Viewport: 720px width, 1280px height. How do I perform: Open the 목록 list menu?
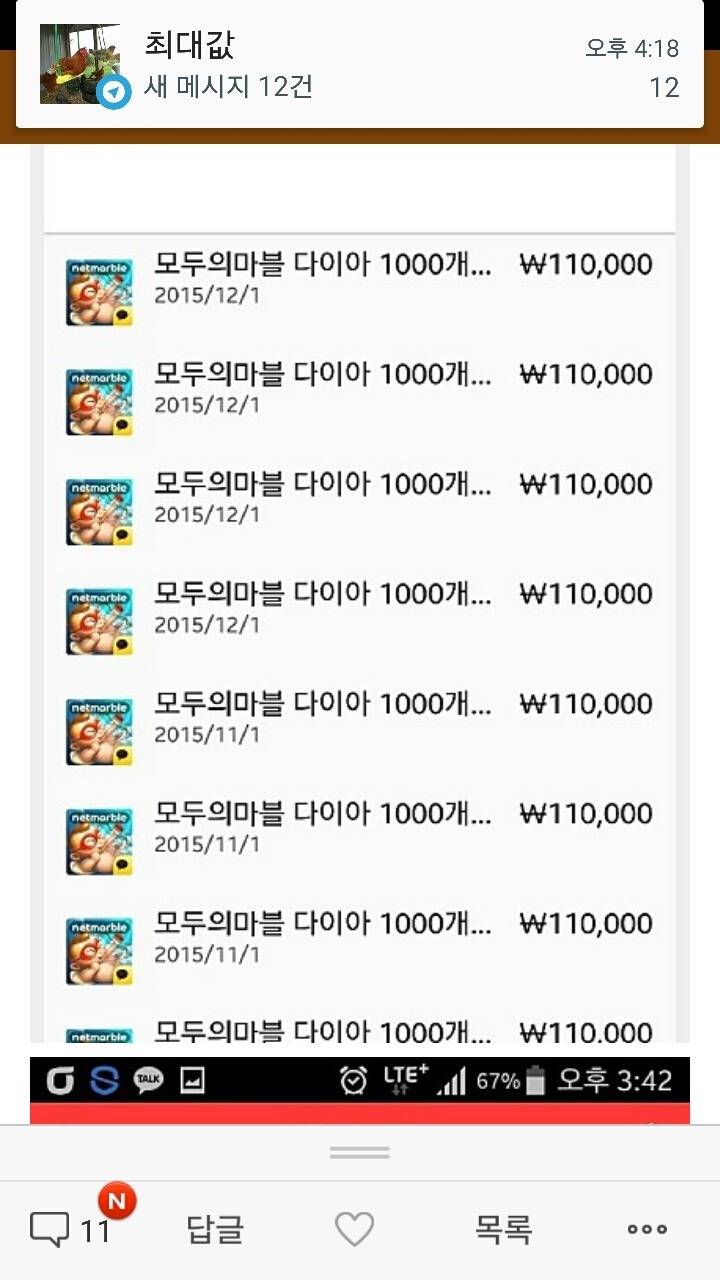point(501,1229)
